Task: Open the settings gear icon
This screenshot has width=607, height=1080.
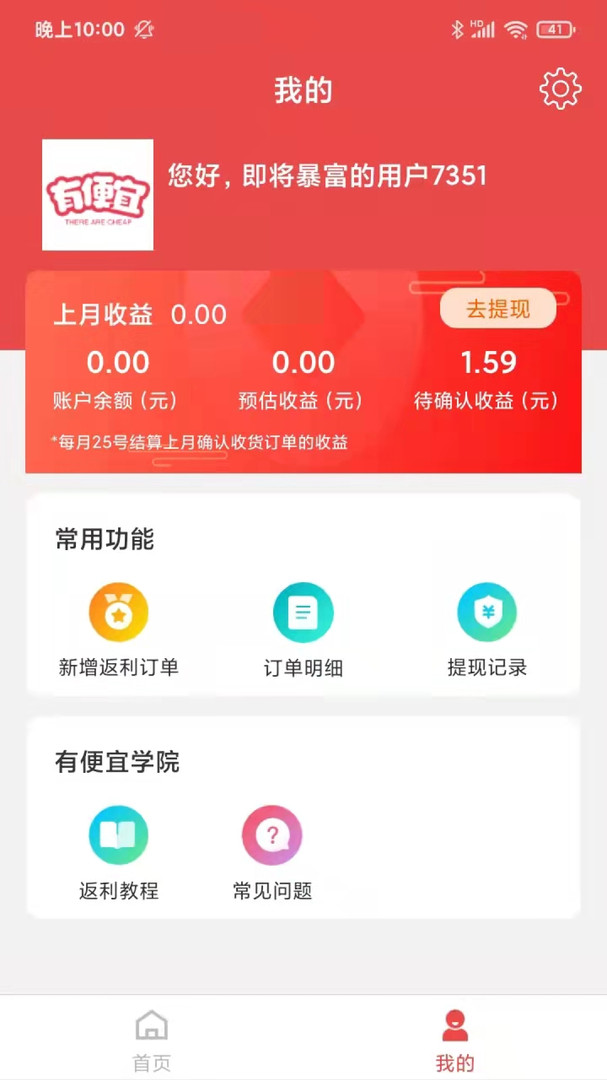Action: (x=560, y=89)
